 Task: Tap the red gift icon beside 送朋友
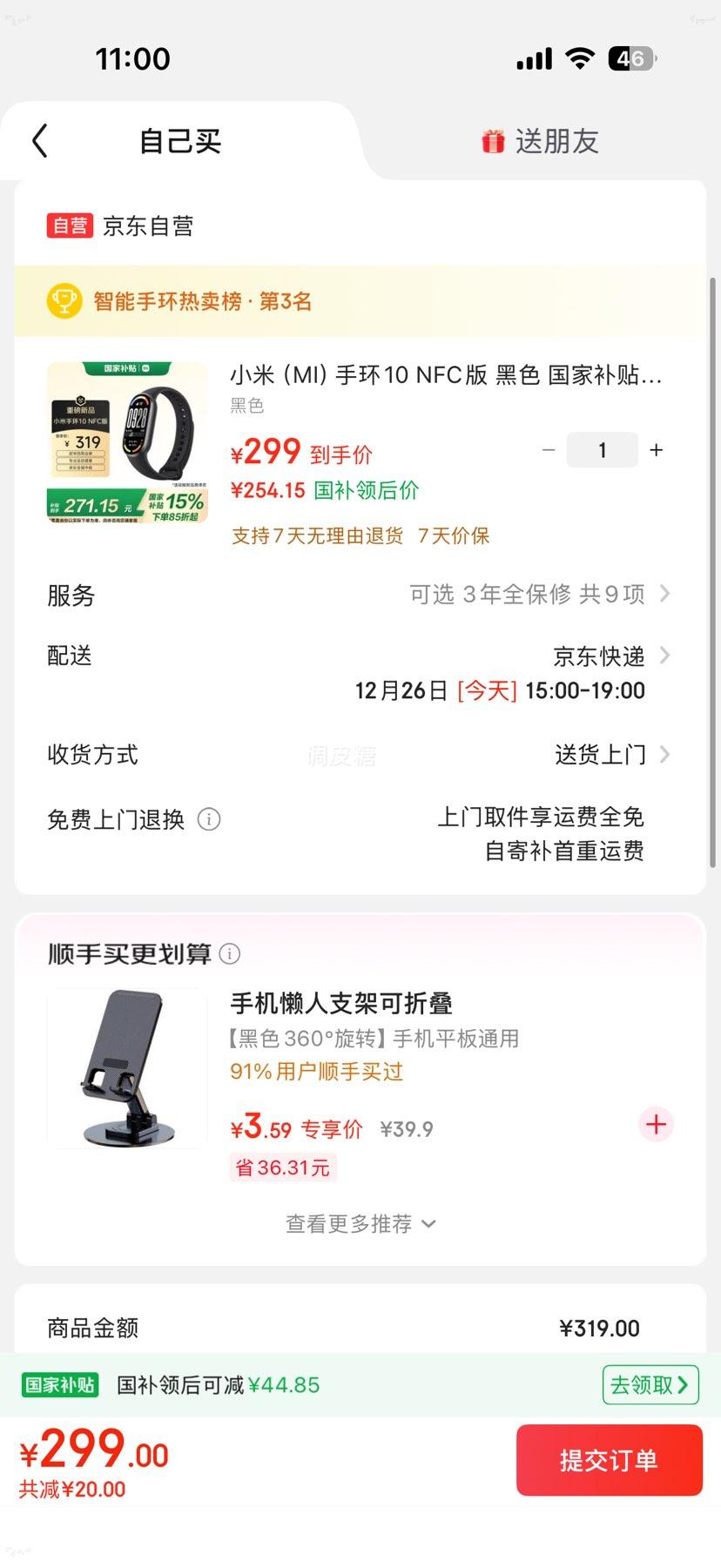(x=493, y=141)
